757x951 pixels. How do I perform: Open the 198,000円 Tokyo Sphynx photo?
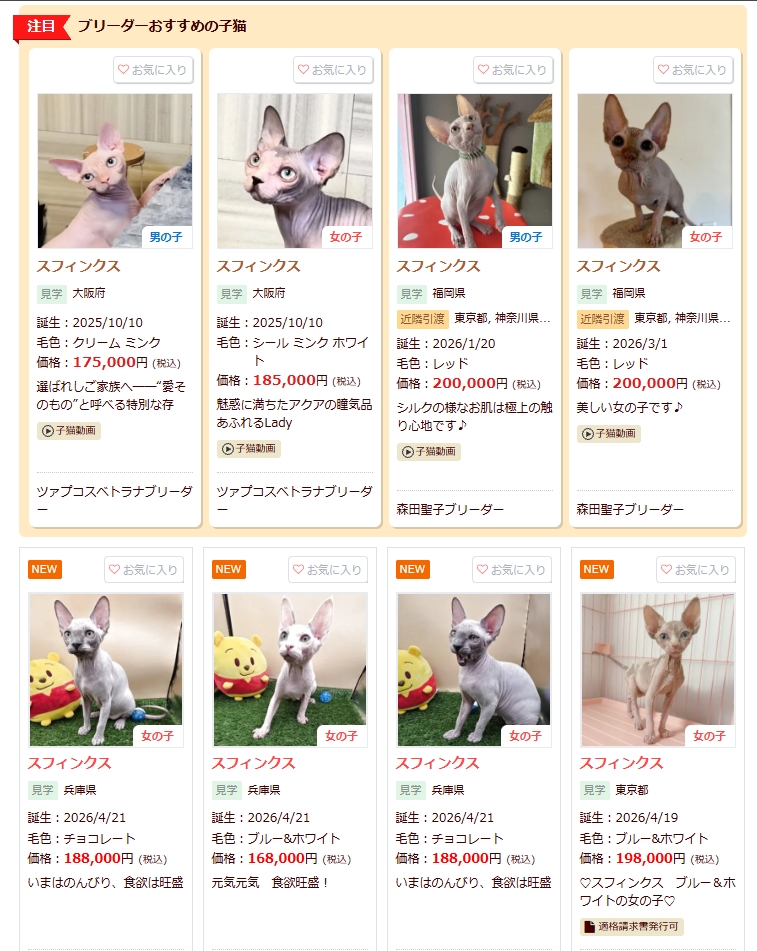point(658,670)
